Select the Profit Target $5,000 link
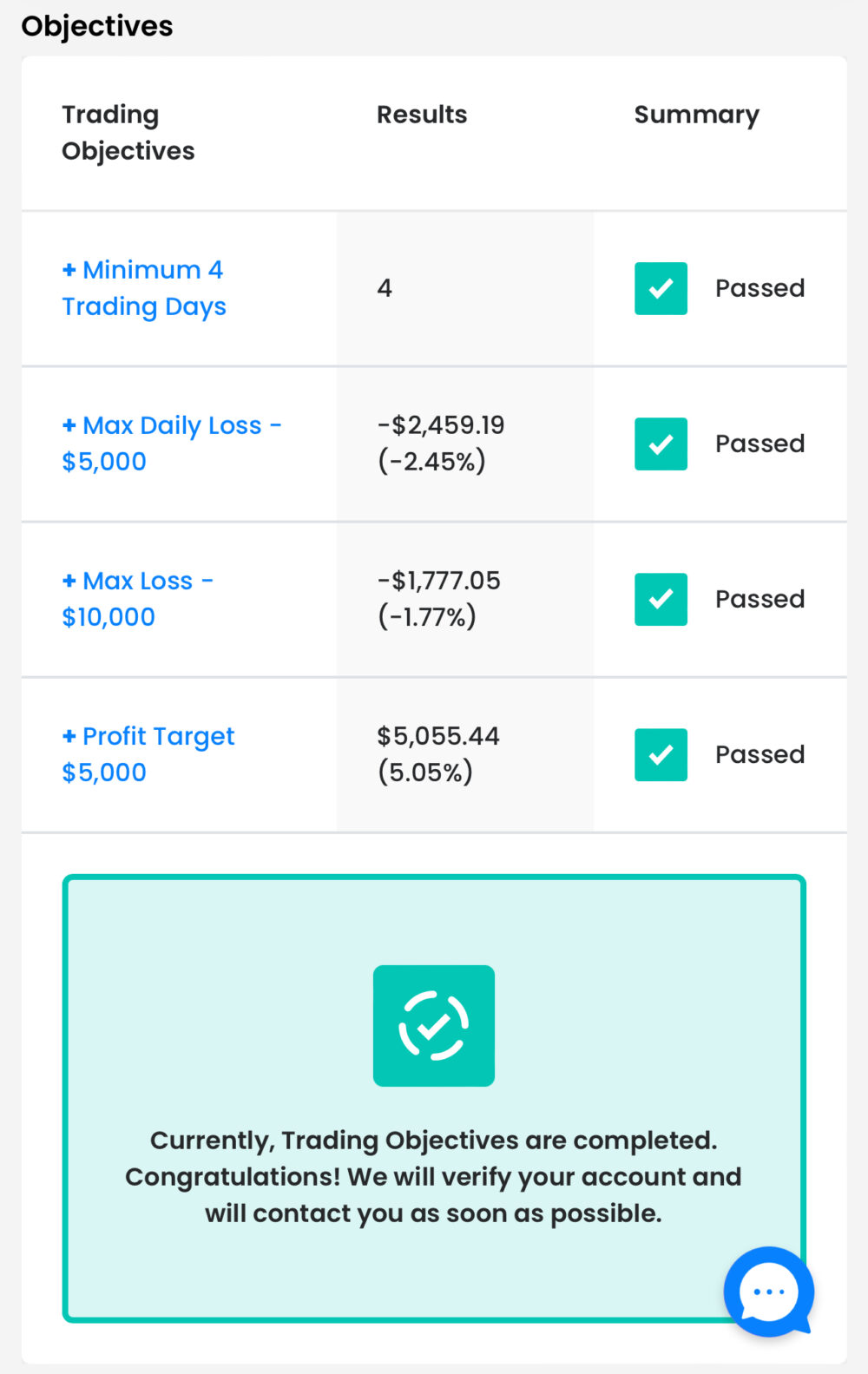The height and width of the screenshot is (1374, 868). click(148, 753)
